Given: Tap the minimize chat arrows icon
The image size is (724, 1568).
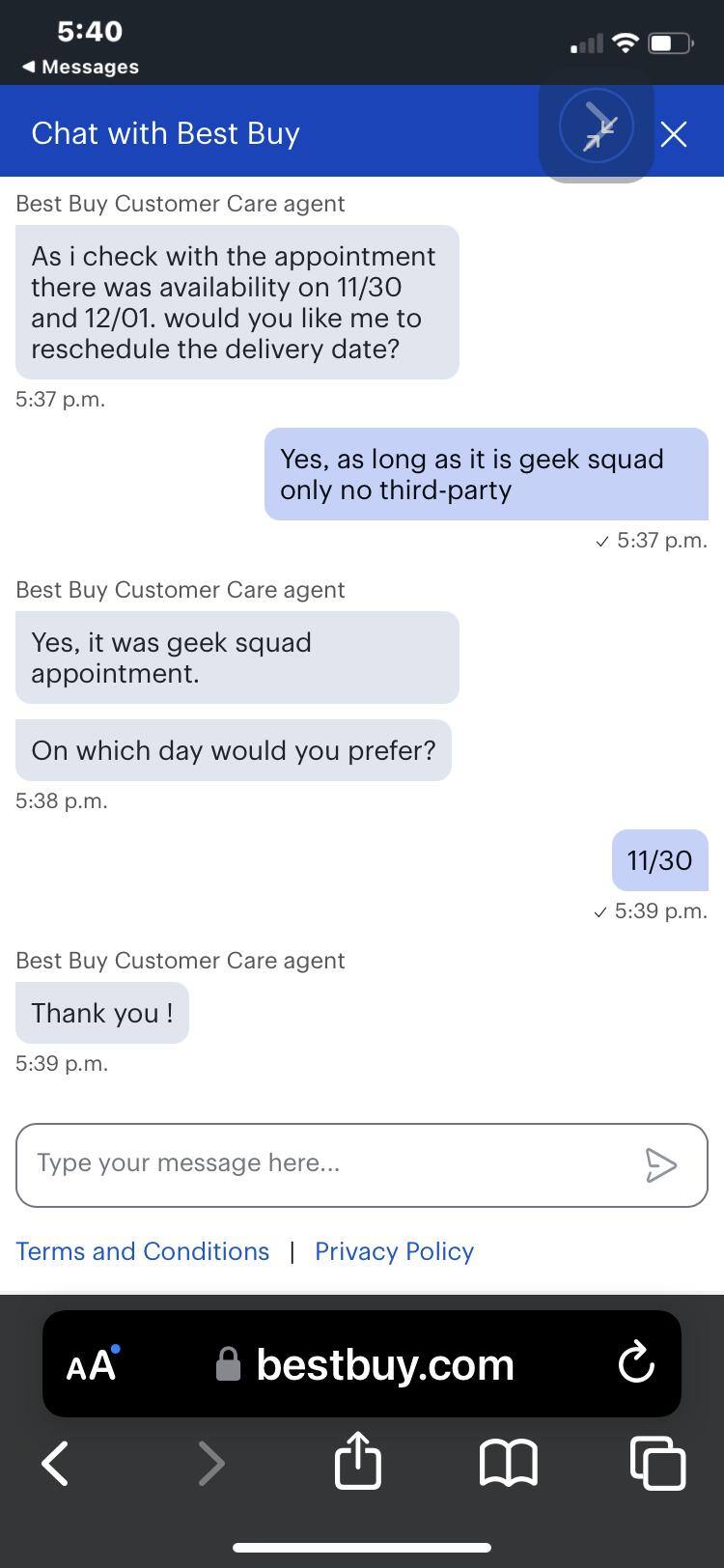Looking at the screenshot, I should 597,126.
